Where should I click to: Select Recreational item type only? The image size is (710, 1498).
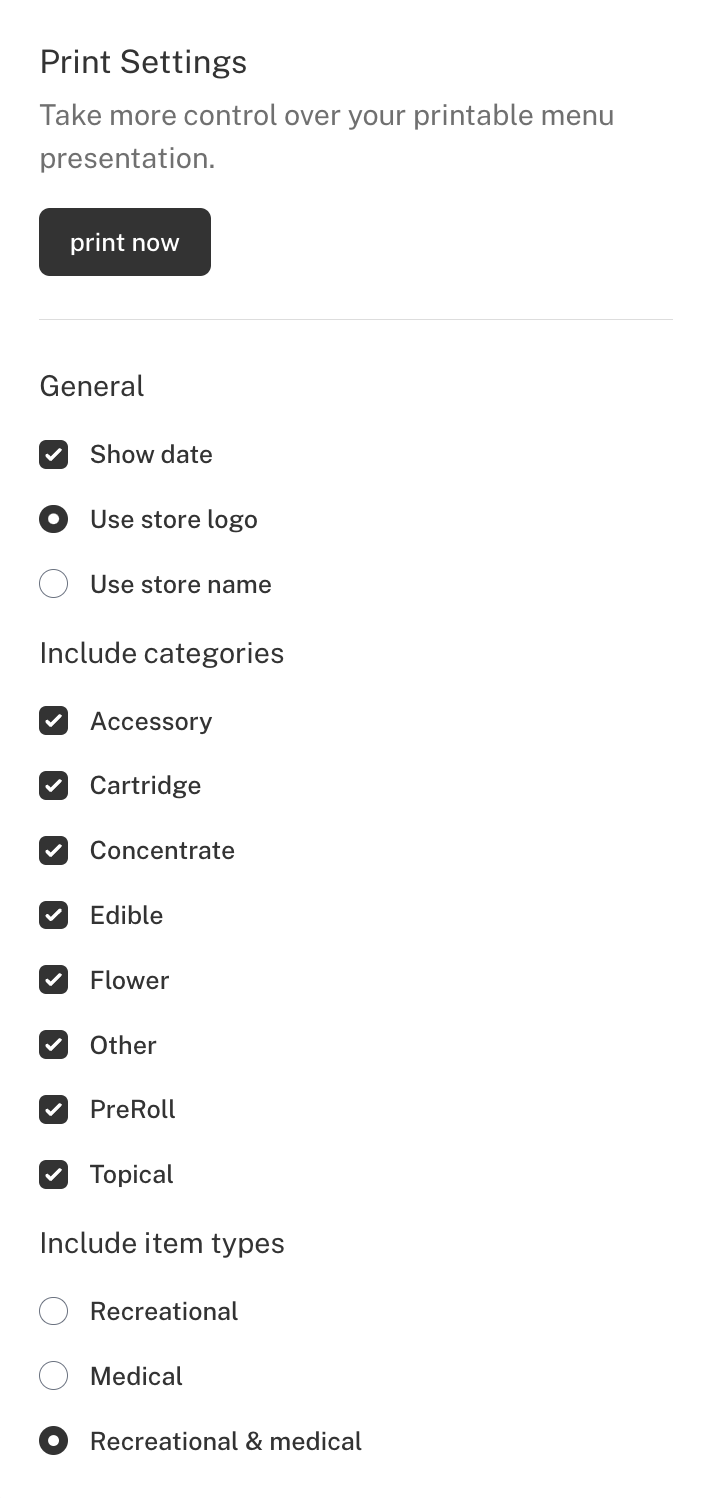coord(53,1311)
